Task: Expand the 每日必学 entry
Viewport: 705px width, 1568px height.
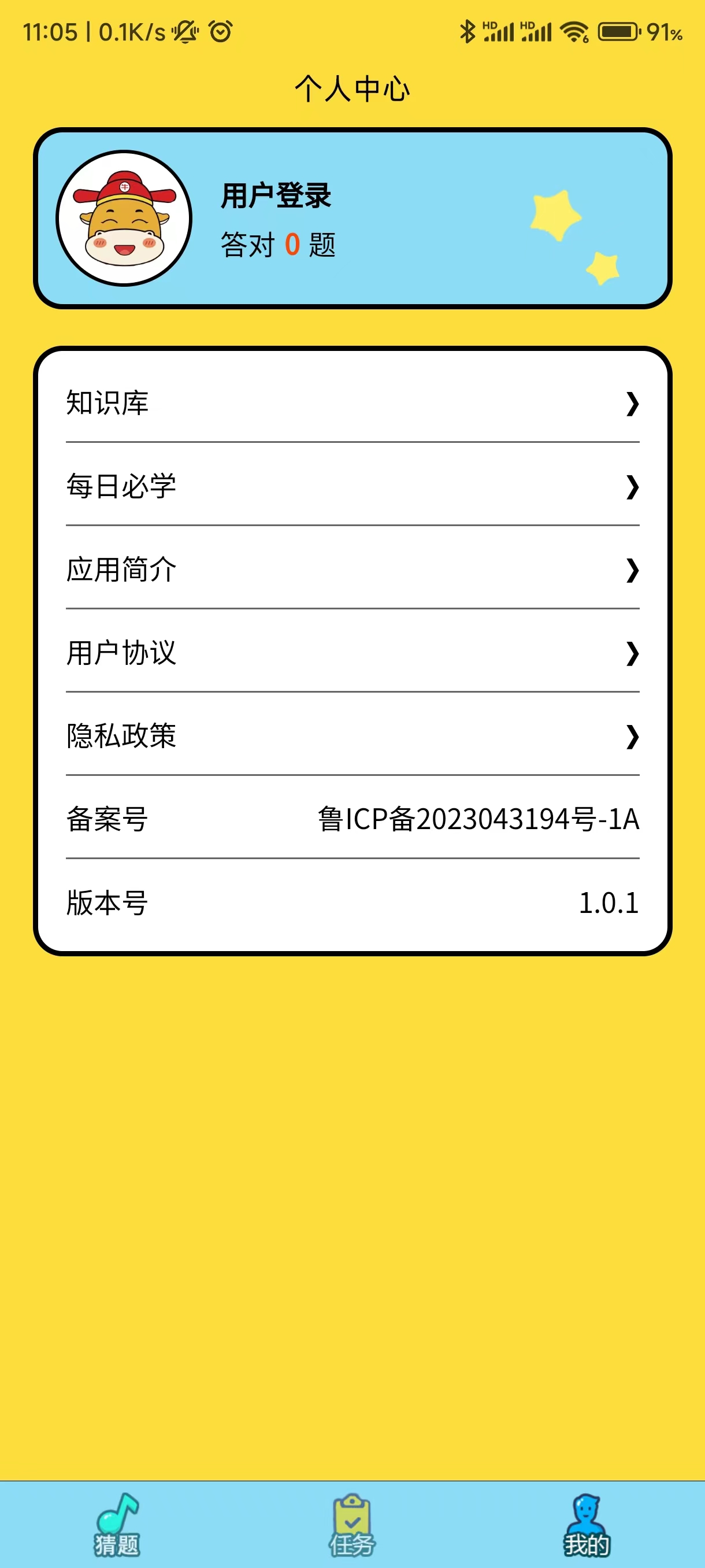Action: click(633, 486)
